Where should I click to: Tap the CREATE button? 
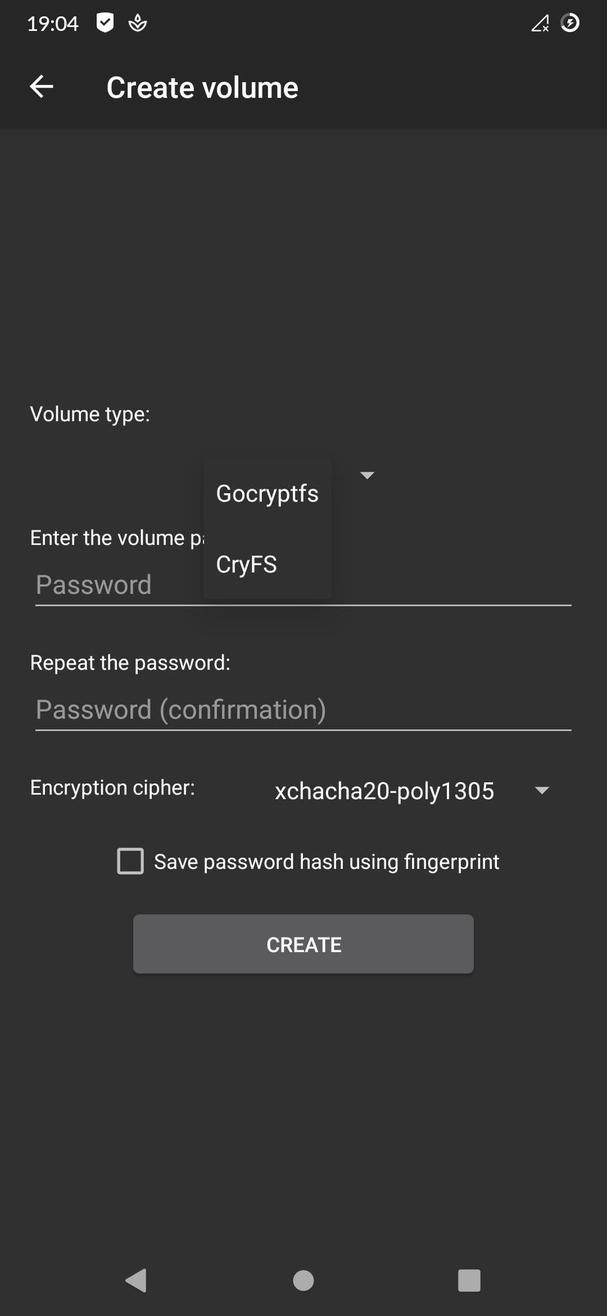click(x=303, y=944)
